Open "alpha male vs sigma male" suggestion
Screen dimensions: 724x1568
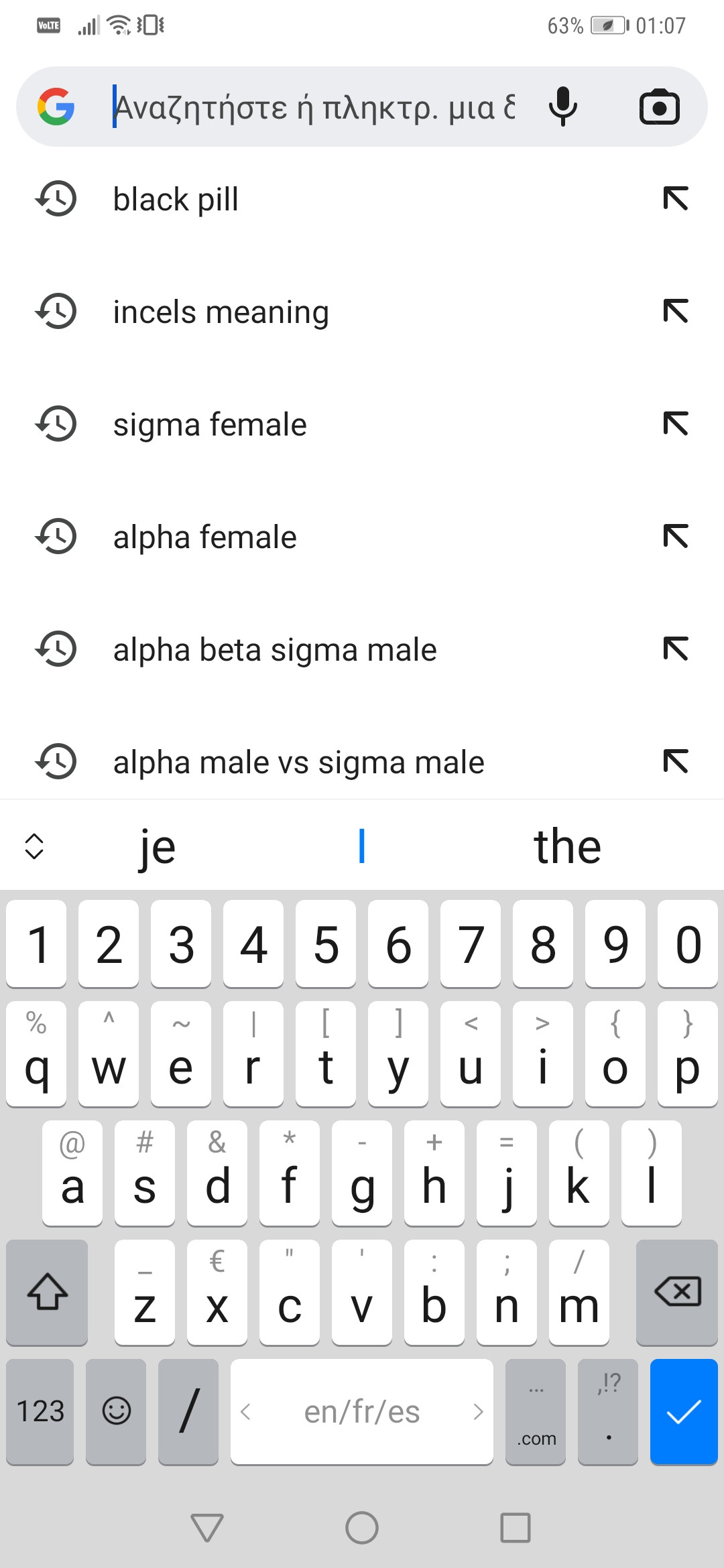click(298, 763)
